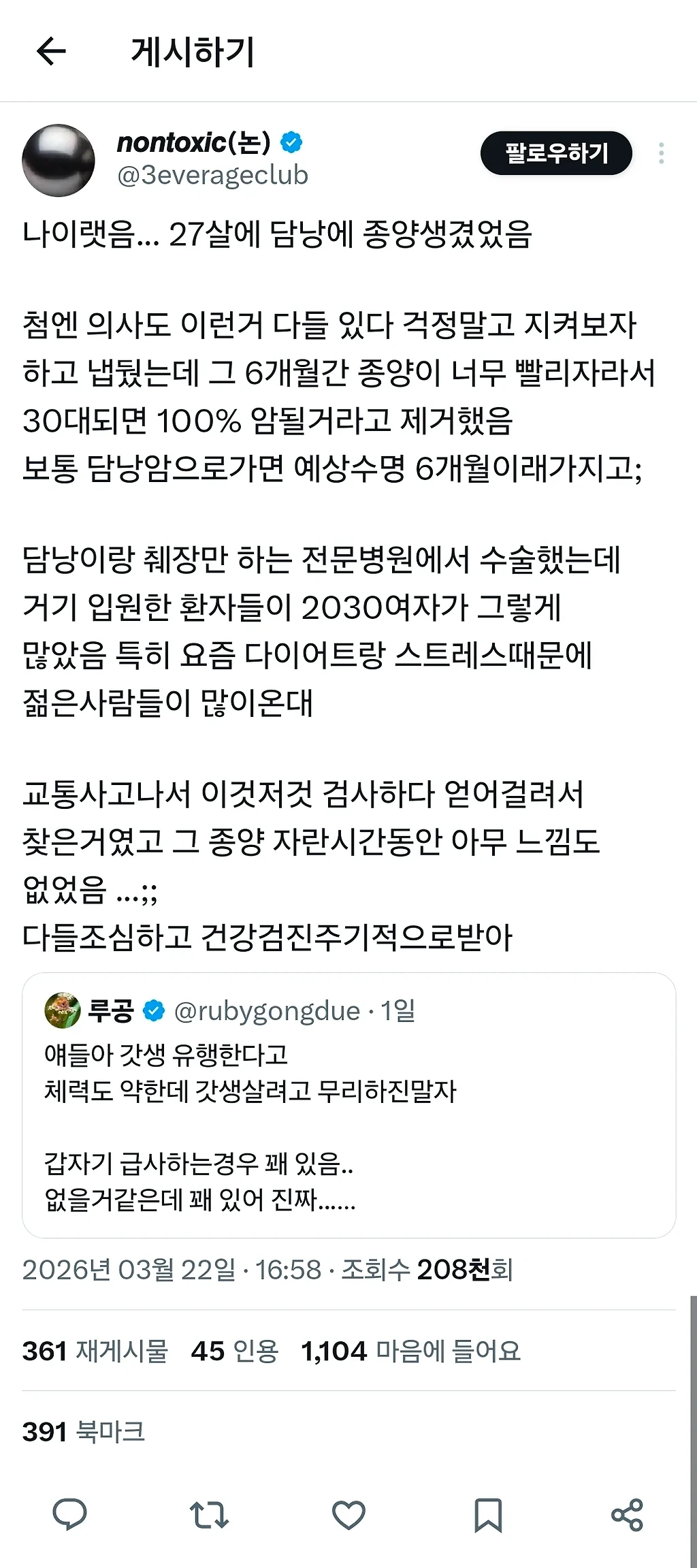The width and height of the screenshot is (697, 1568).
Task: Go back using the arrow
Action: click(x=51, y=51)
